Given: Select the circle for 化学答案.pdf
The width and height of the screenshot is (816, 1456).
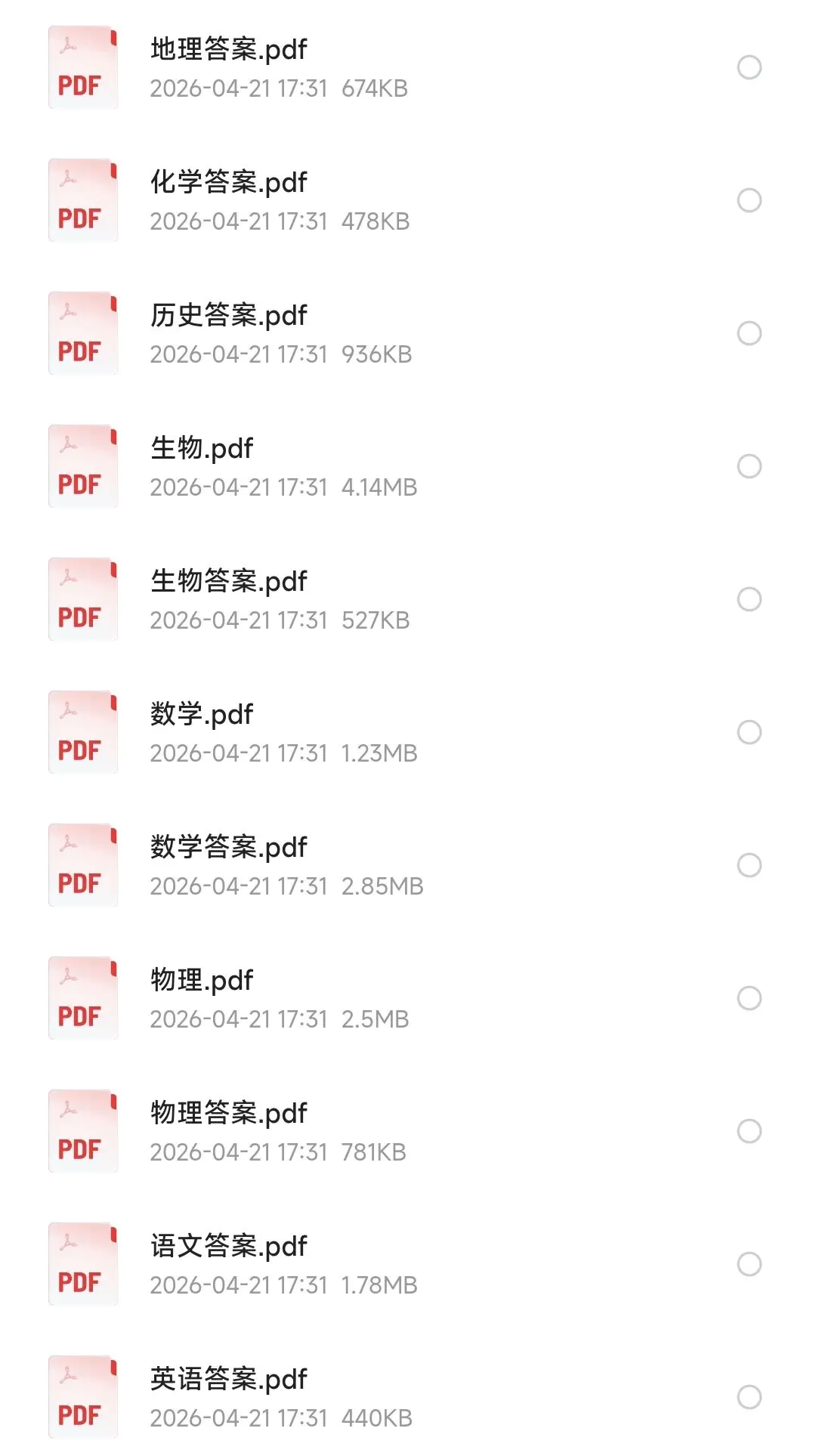Looking at the screenshot, I should (749, 200).
